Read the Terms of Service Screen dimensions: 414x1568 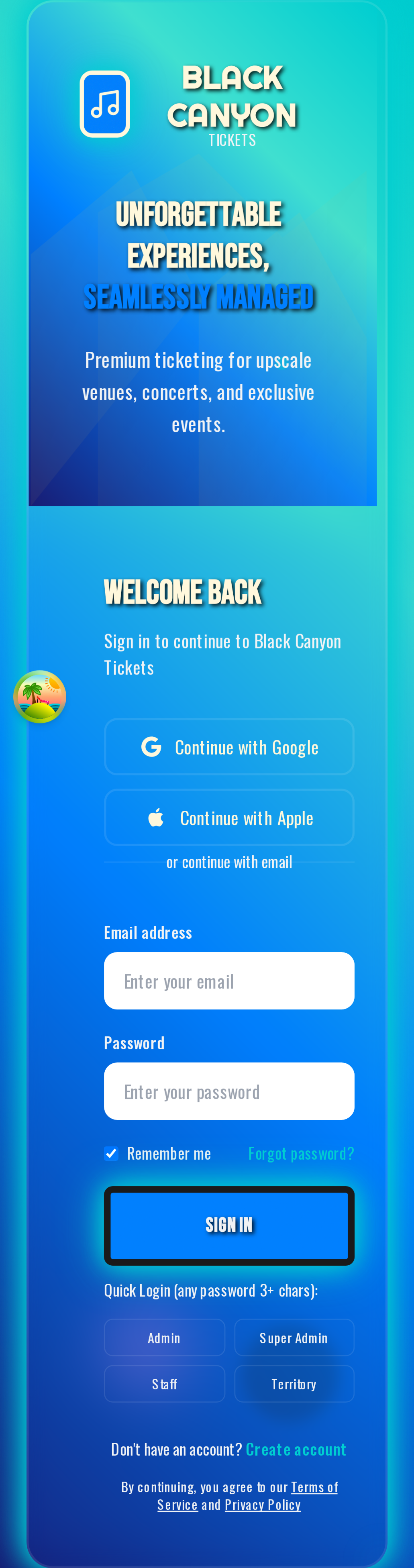point(314,1487)
